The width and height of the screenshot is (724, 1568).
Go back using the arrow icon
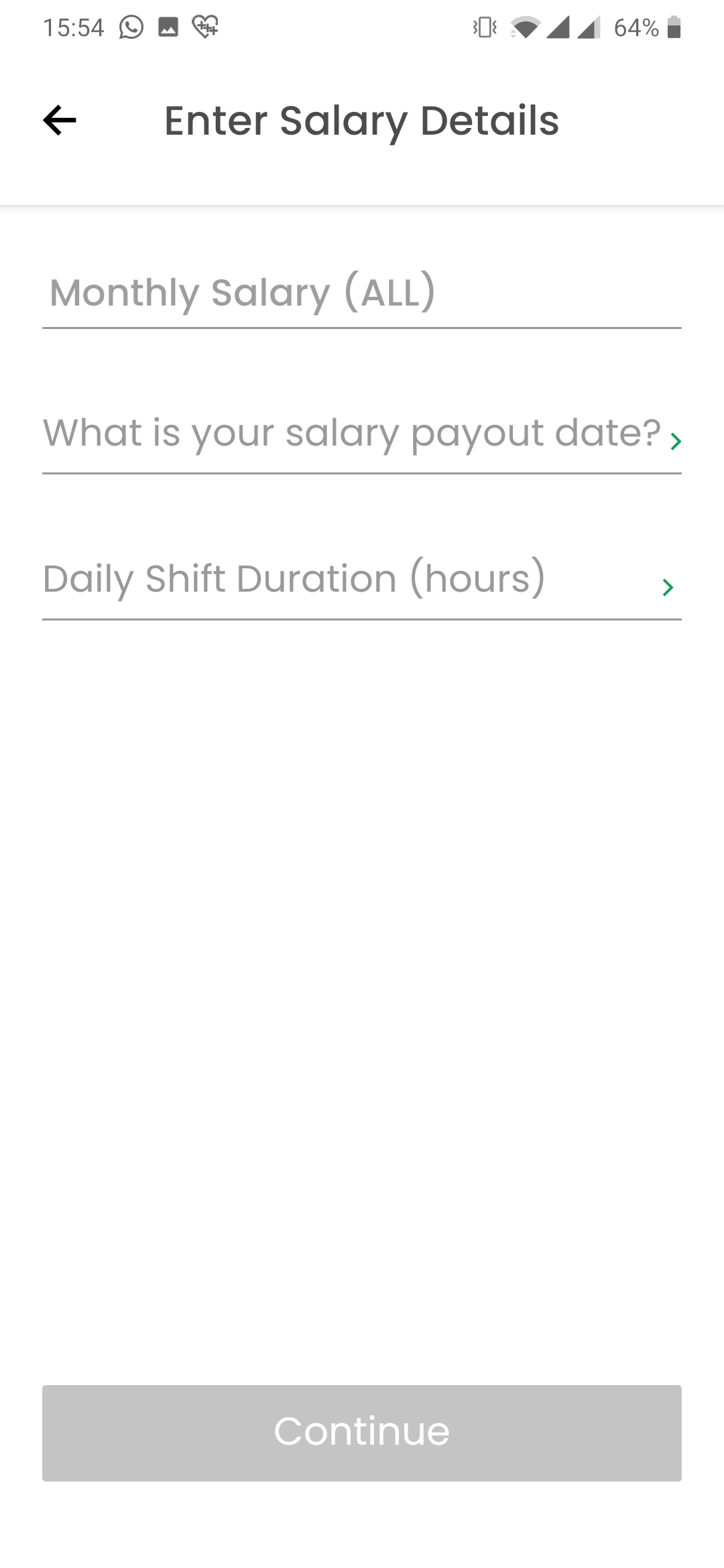[x=60, y=121]
